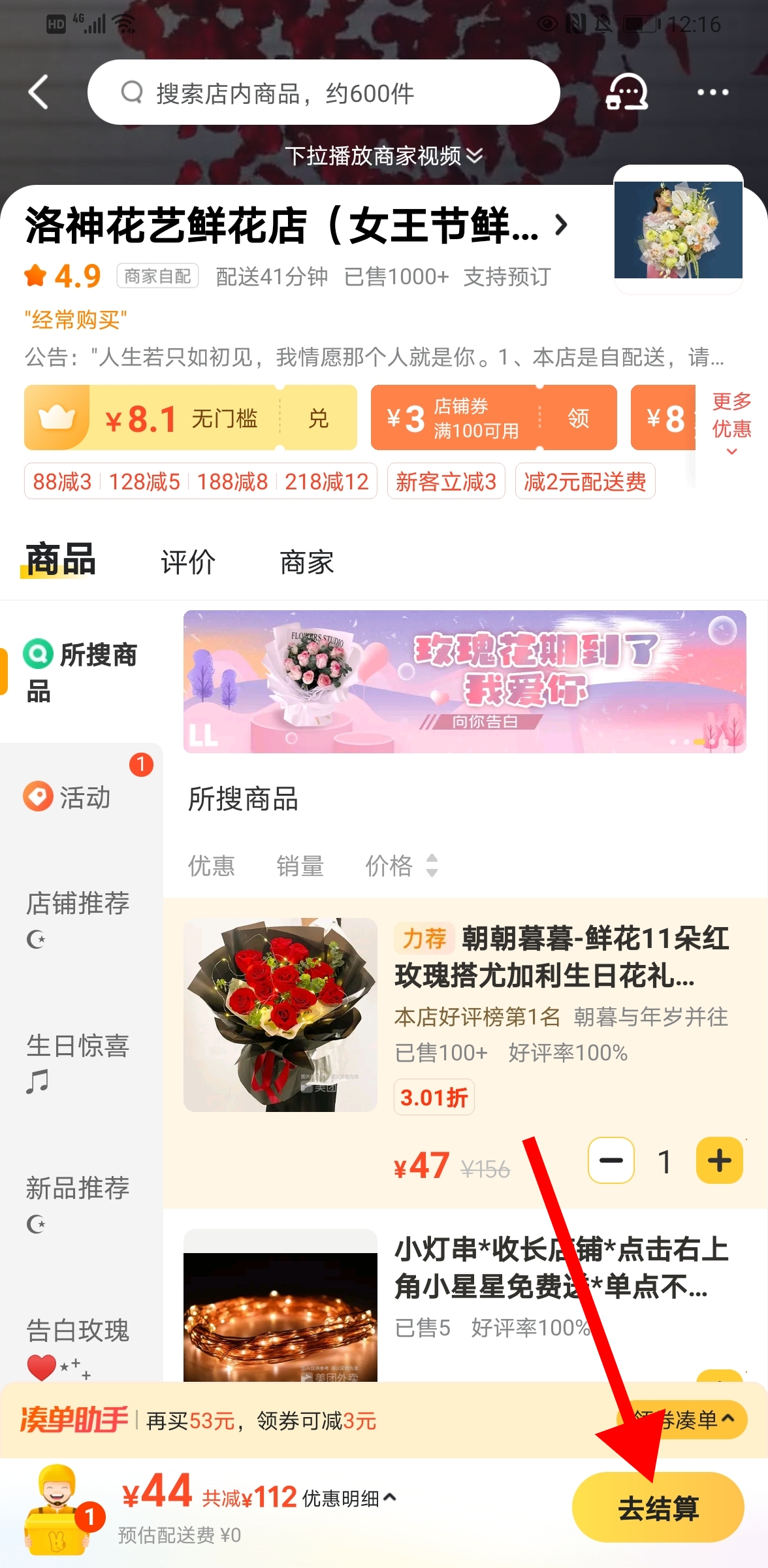Open store details for 洛神花艺鲜花店

pyautogui.click(x=295, y=226)
